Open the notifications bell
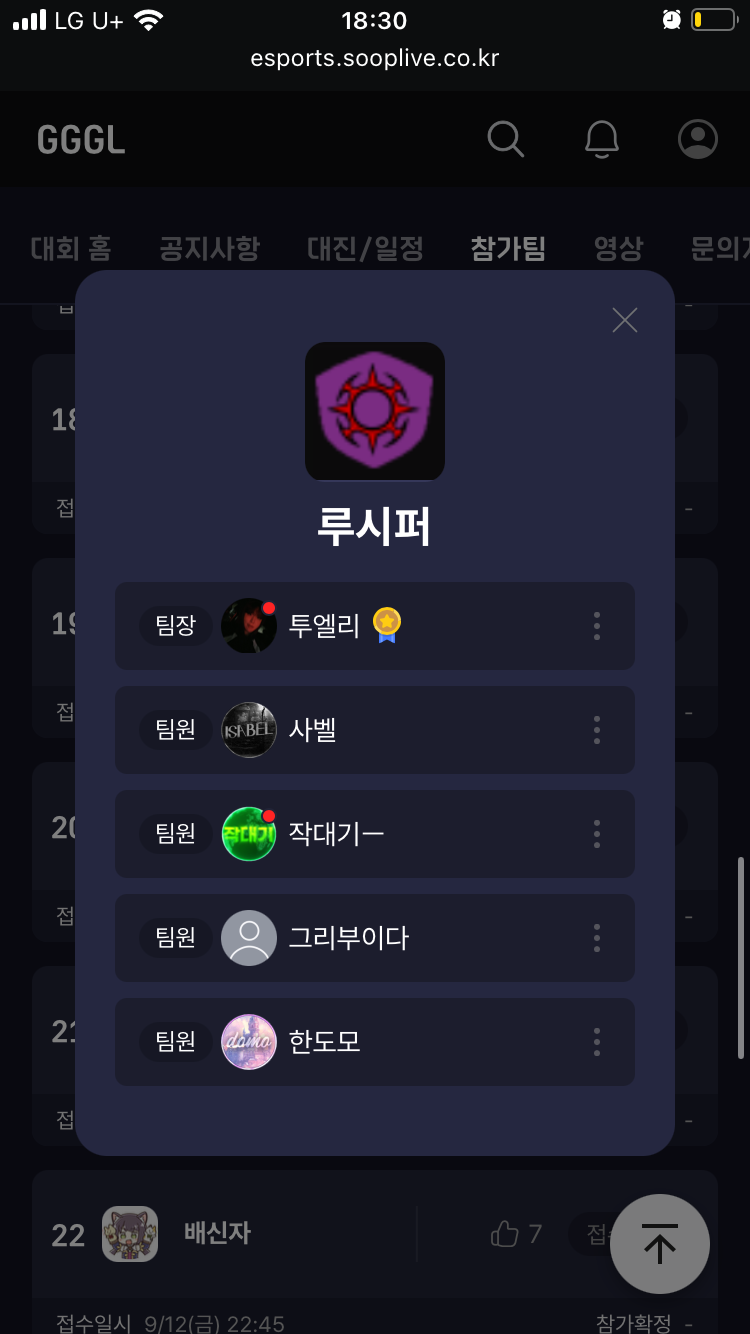This screenshot has width=750, height=1334. [x=602, y=139]
